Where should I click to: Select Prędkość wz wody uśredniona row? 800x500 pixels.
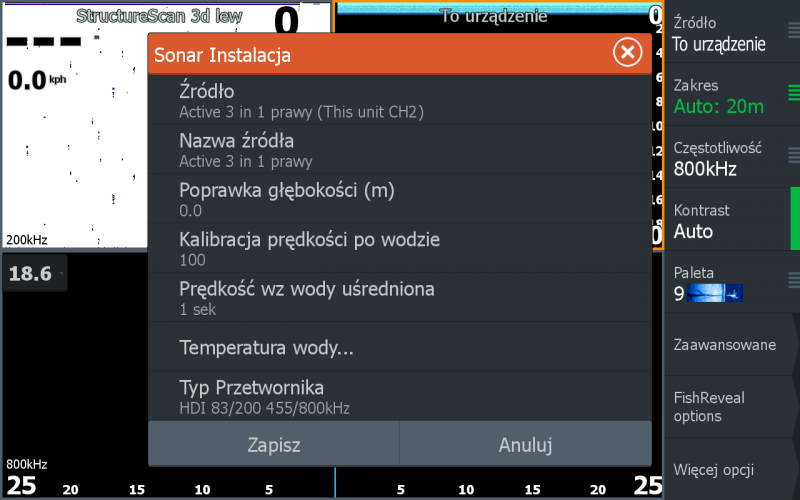tap(400, 298)
